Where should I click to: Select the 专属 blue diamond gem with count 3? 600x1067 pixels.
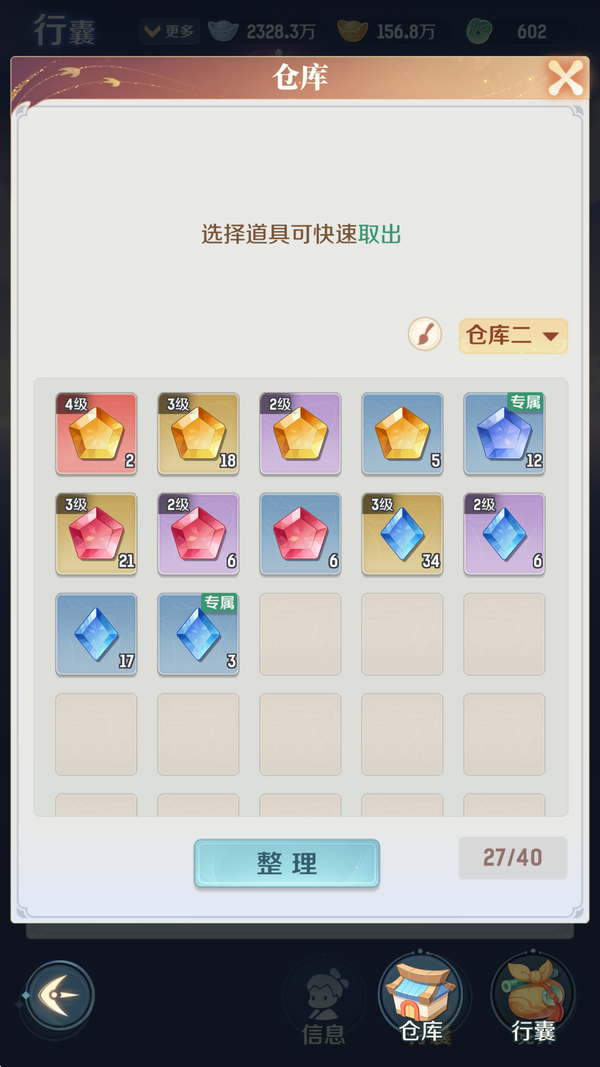[198, 634]
